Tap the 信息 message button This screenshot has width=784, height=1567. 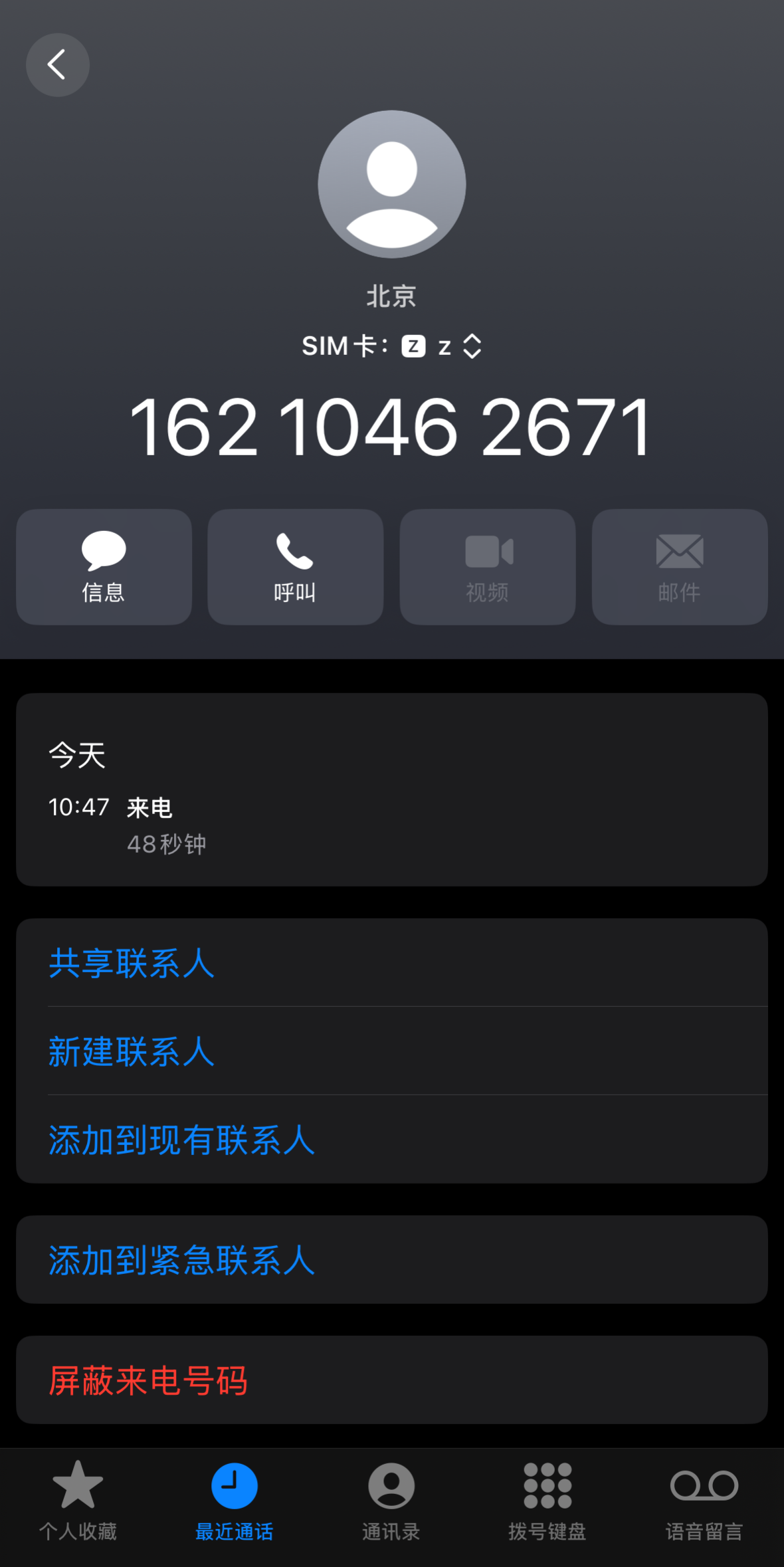pos(104,567)
